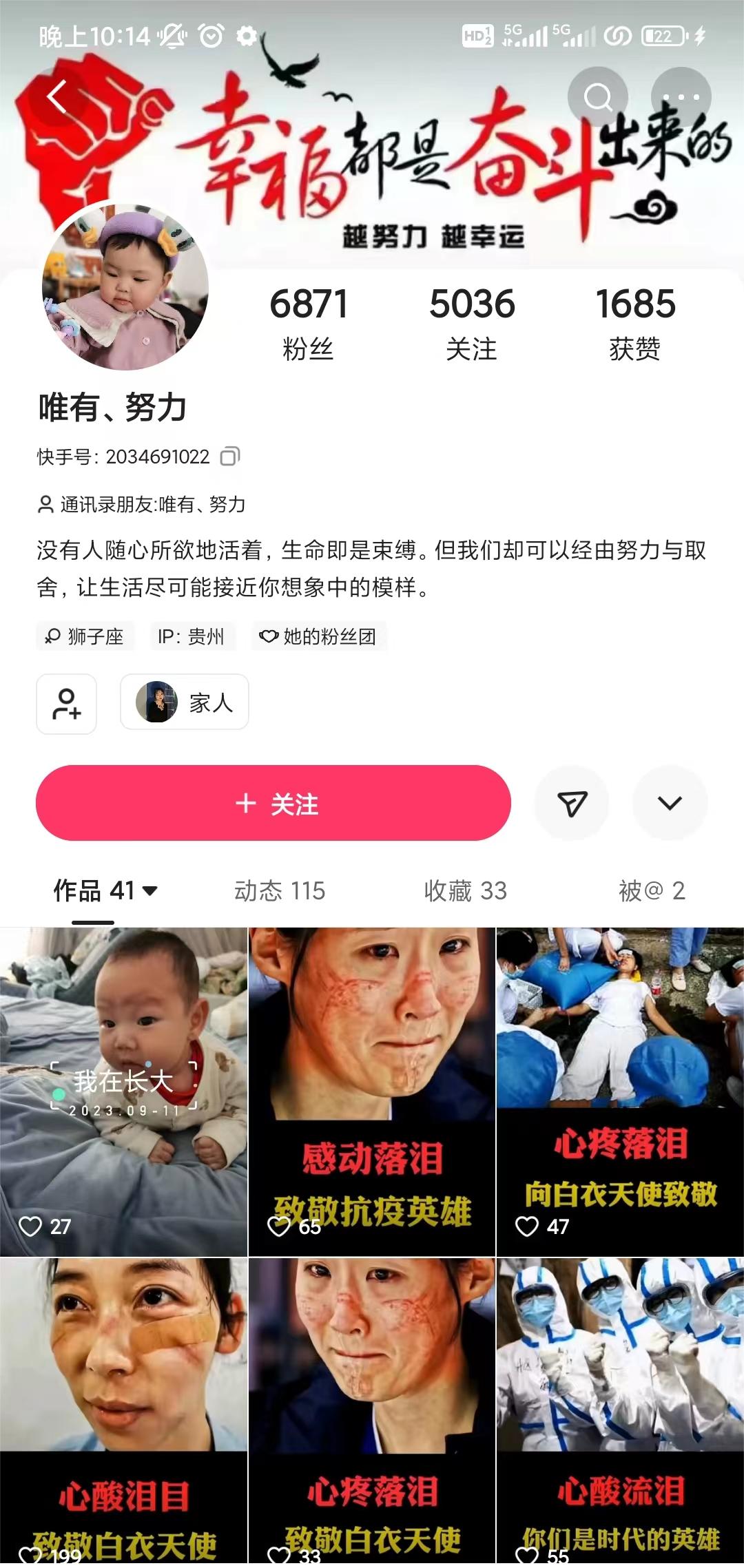Switch to the 收藏 33 tab

click(x=465, y=890)
